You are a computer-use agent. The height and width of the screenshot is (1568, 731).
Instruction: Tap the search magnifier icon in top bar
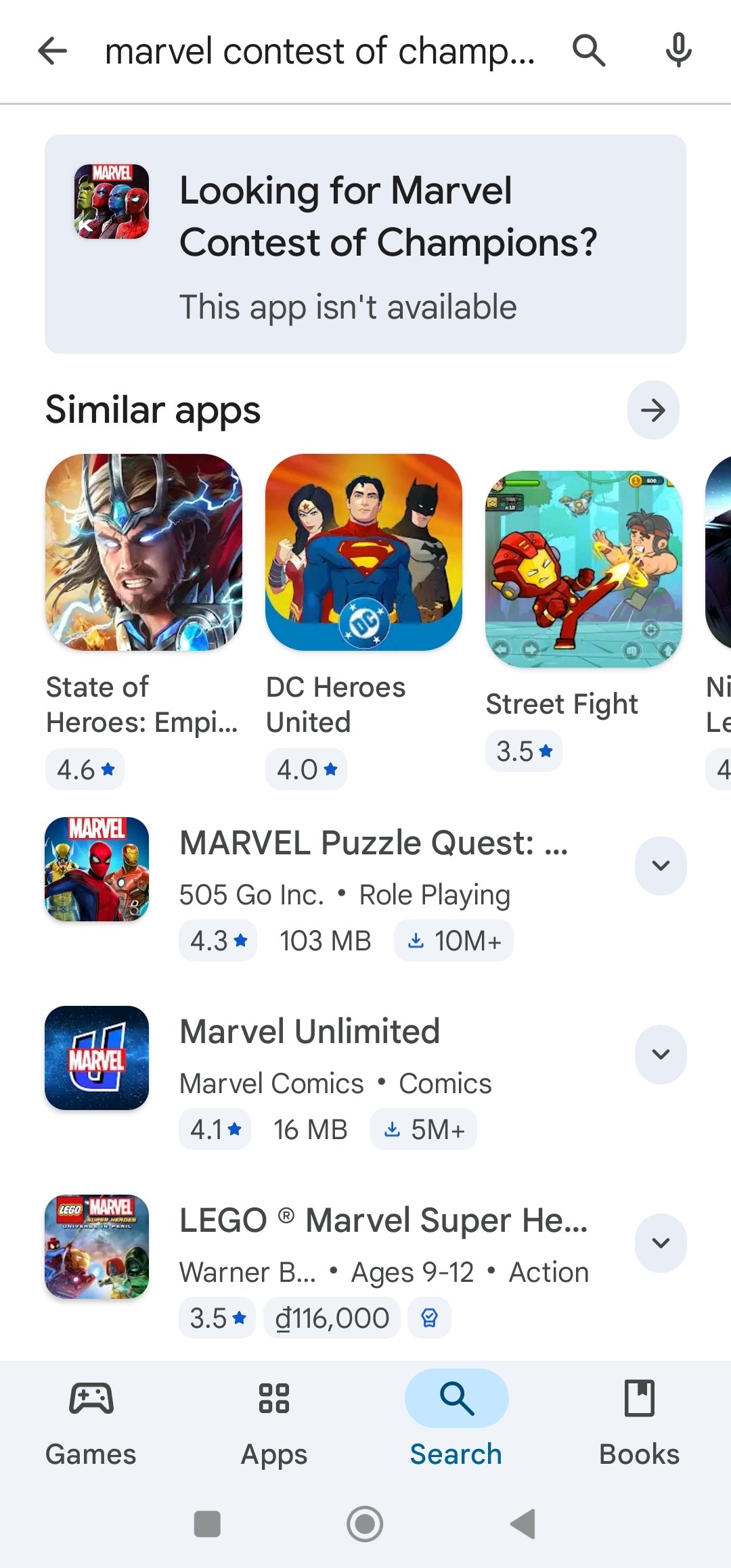pyautogui.click(x=588, y=51)
